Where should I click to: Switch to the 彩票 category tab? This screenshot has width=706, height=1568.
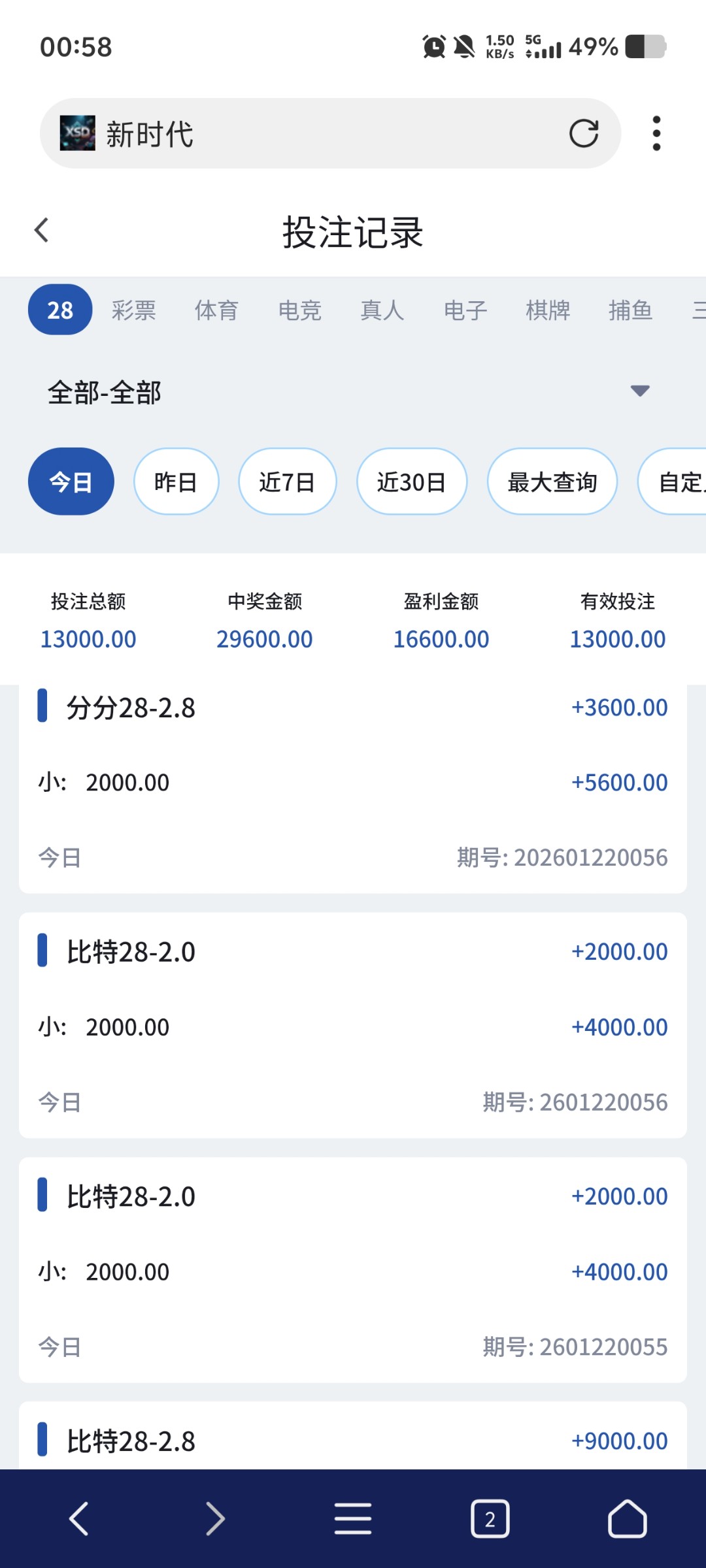134,310
